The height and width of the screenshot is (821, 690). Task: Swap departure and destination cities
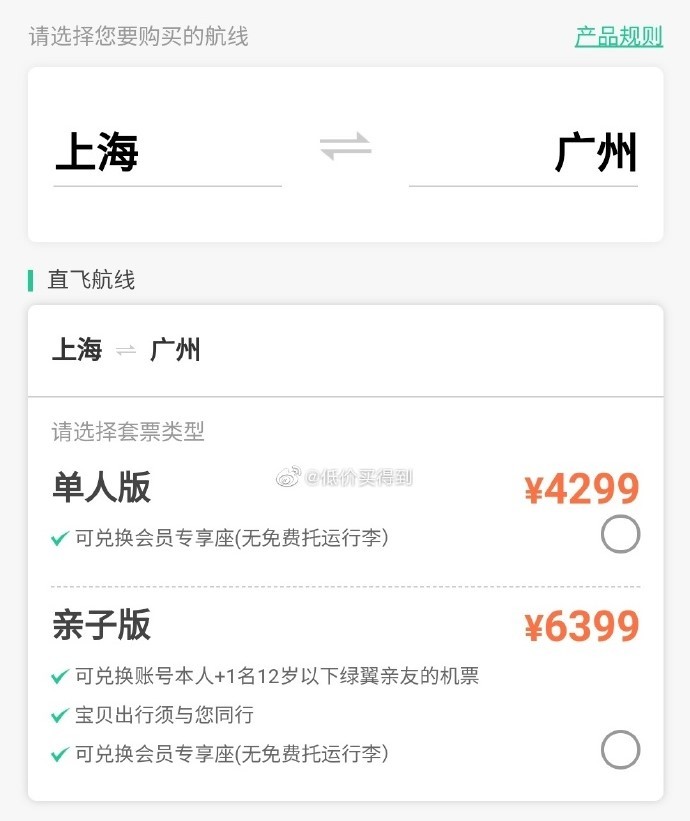345,148
